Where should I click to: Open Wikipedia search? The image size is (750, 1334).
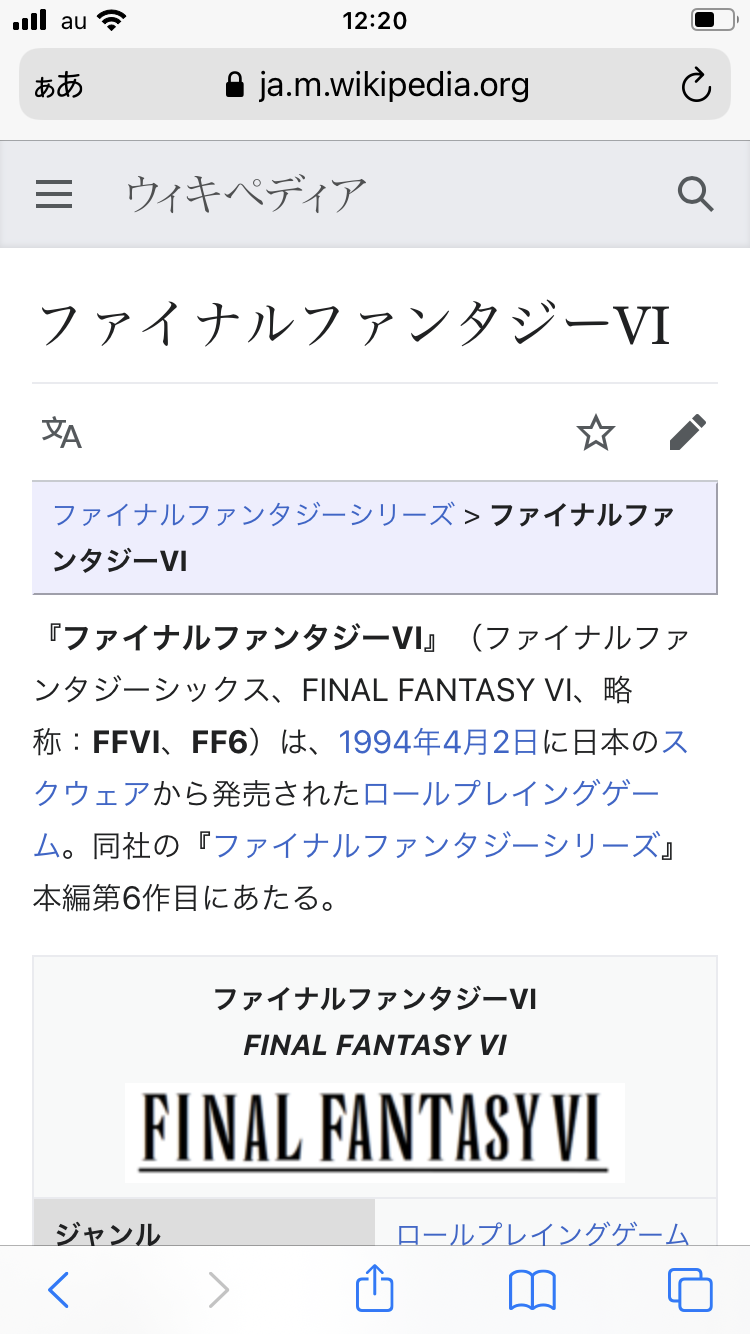point(695,193)
